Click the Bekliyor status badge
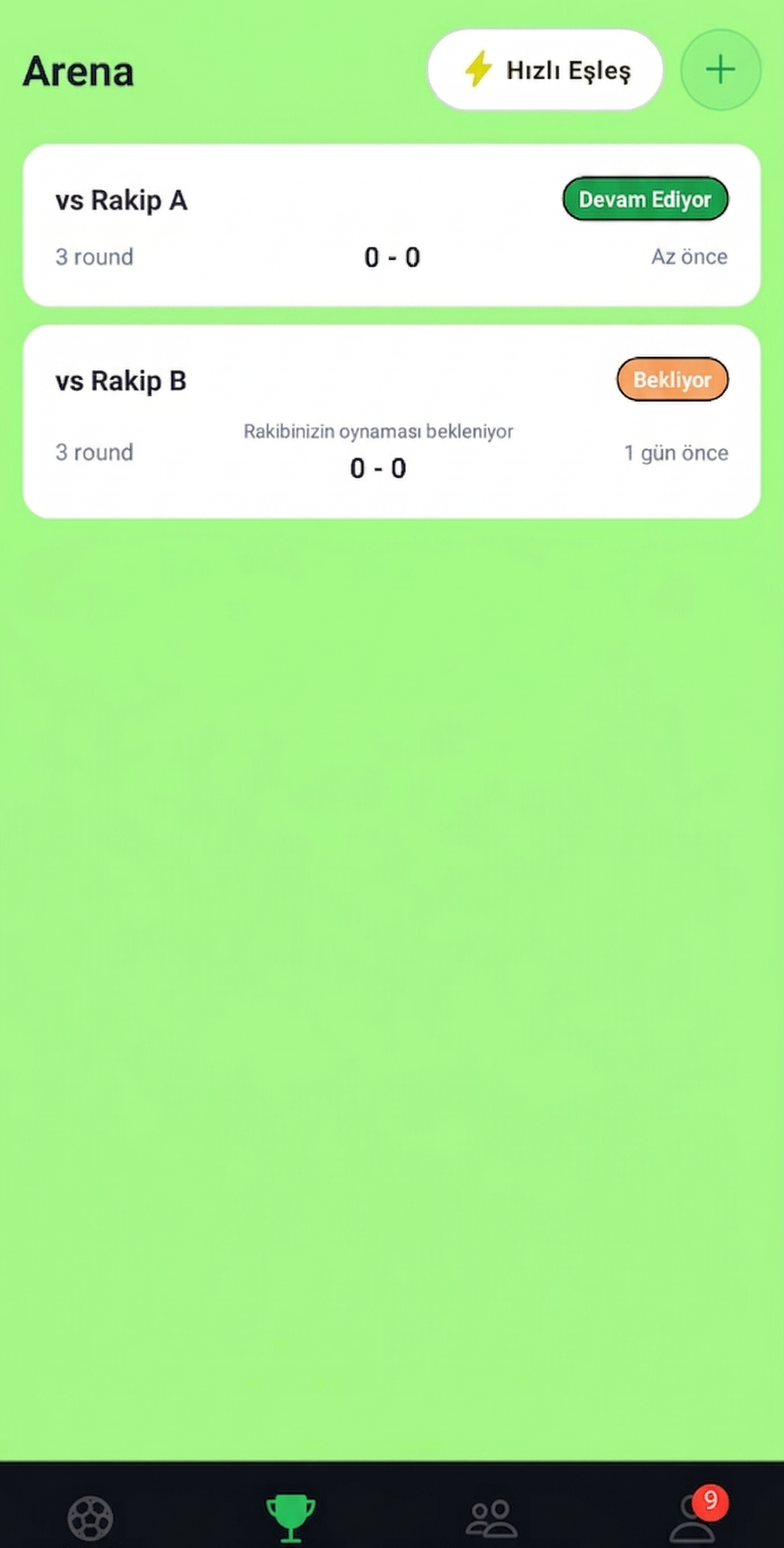The image size is (784, 1548). 672,380
